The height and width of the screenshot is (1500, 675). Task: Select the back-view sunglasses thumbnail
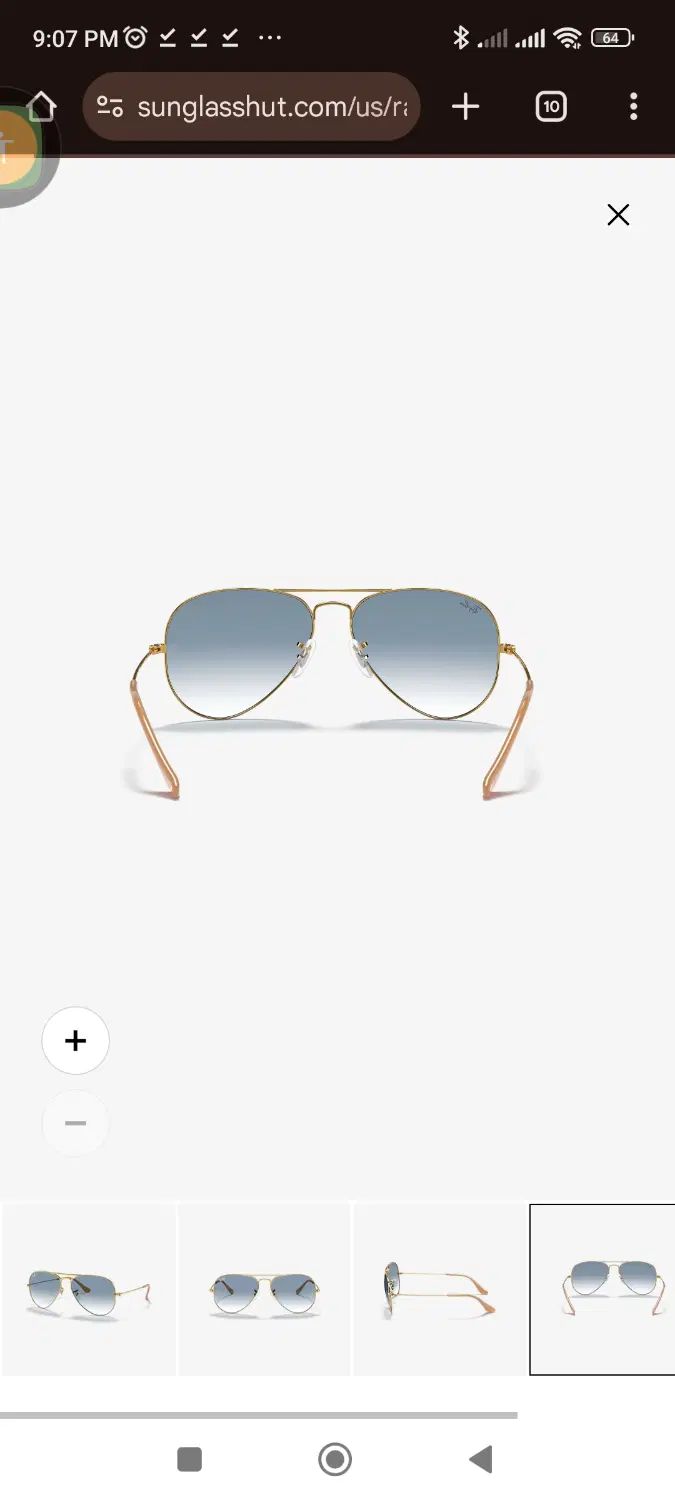pos(603,1289)
